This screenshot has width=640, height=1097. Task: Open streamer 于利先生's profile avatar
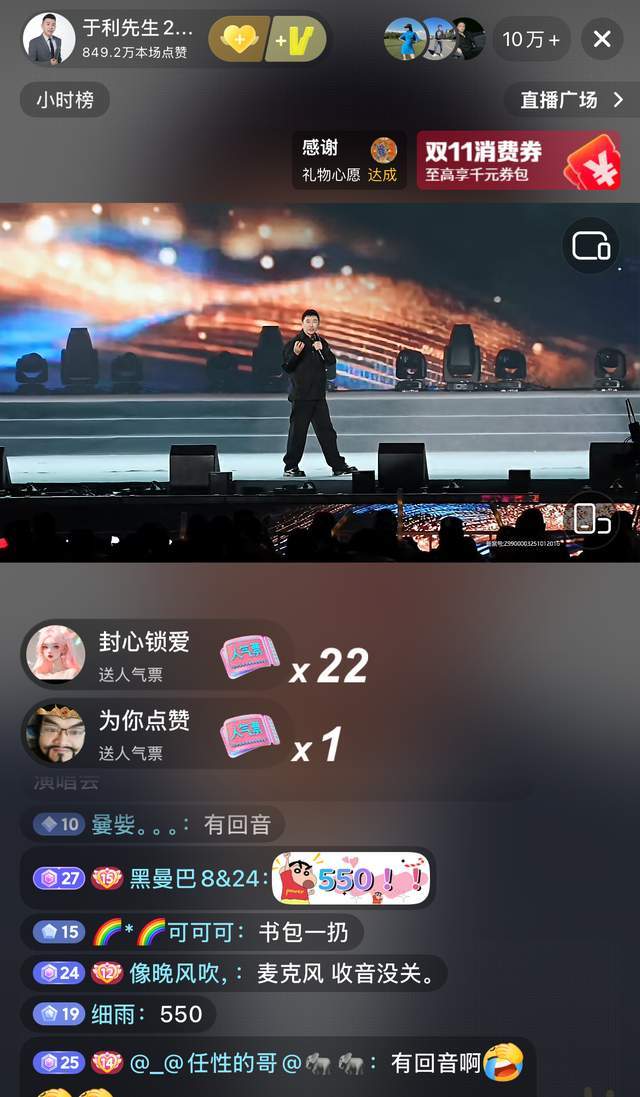[48, 39]
